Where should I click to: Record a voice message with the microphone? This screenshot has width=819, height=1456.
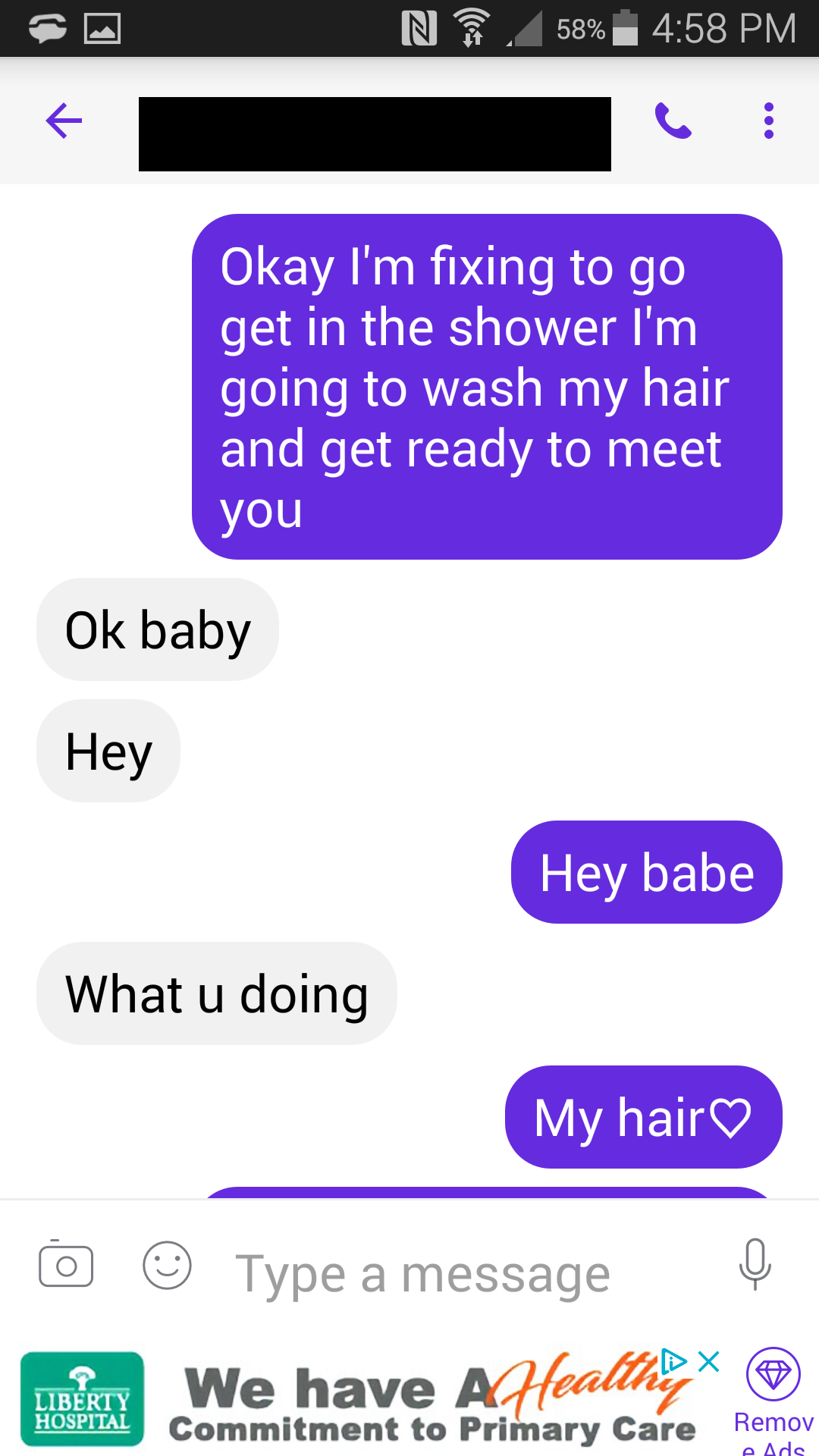[x=755, y=1265]
